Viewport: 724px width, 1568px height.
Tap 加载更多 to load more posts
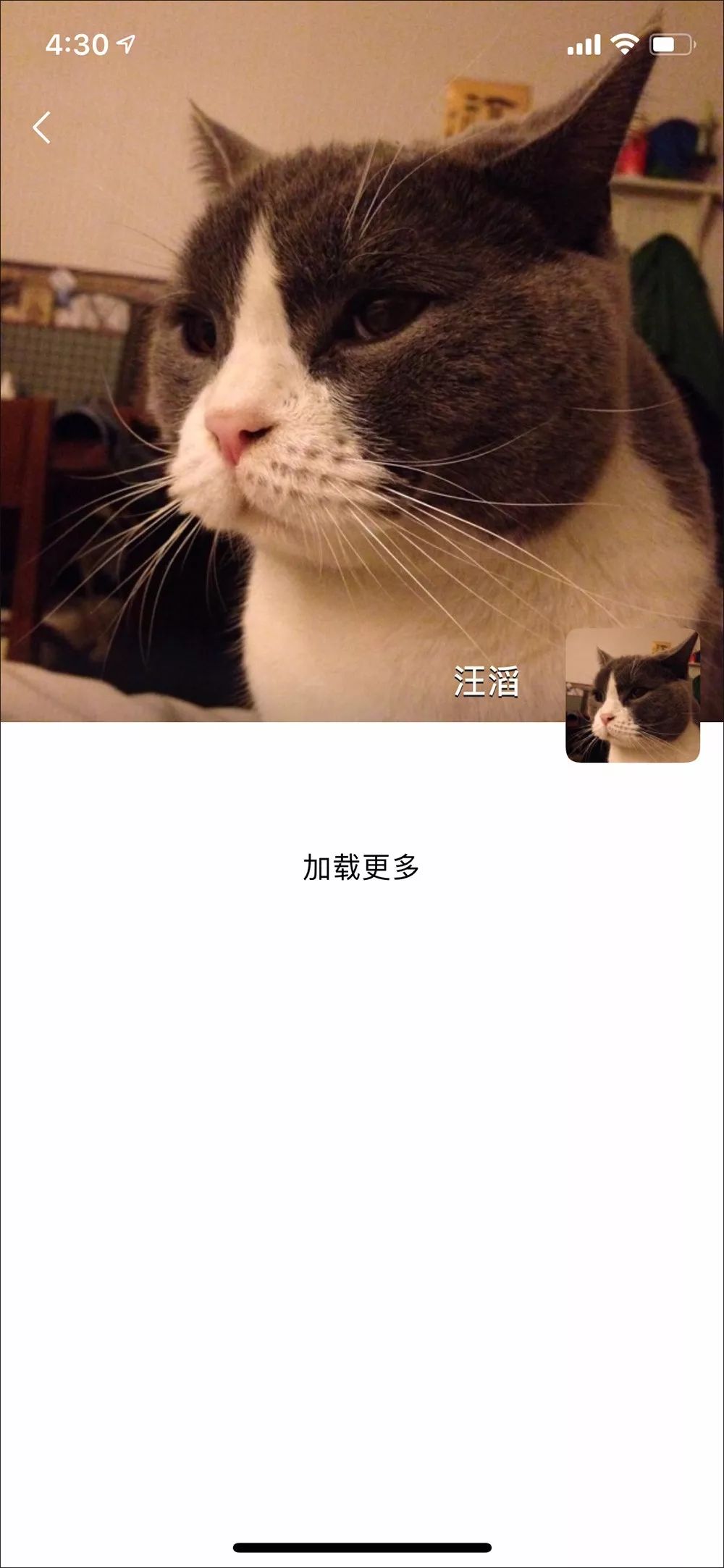(361, 867)
